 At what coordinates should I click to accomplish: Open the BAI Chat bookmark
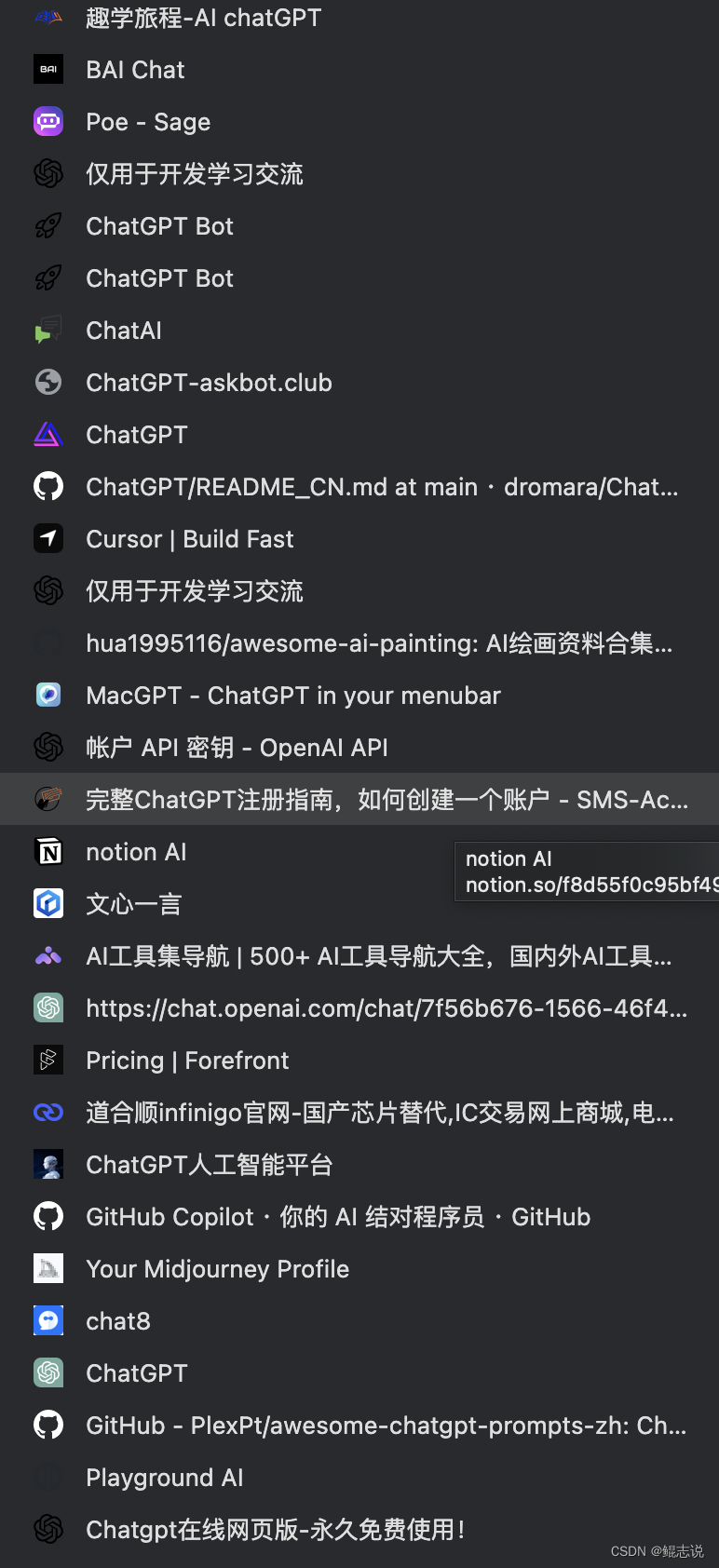coord(135,70)
